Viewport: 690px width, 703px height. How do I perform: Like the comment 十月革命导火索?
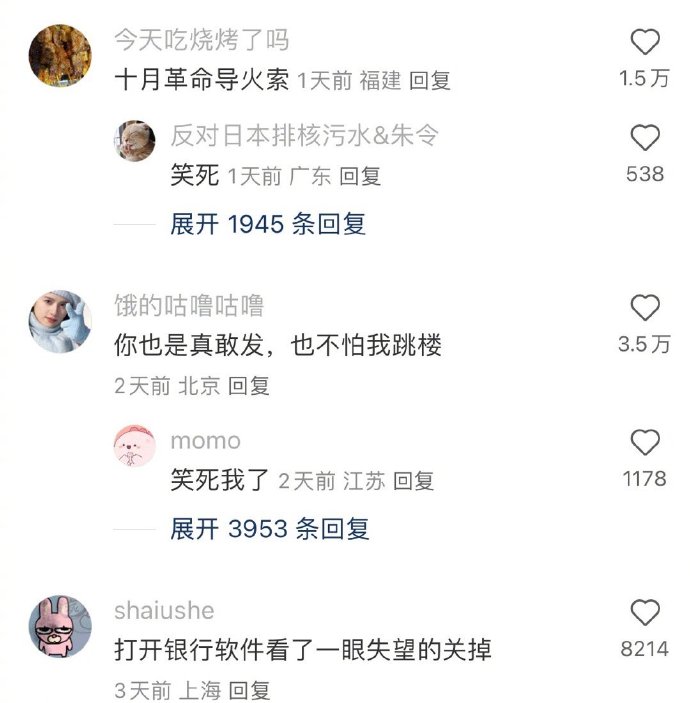pyautogui.click(x=645, y=42)
